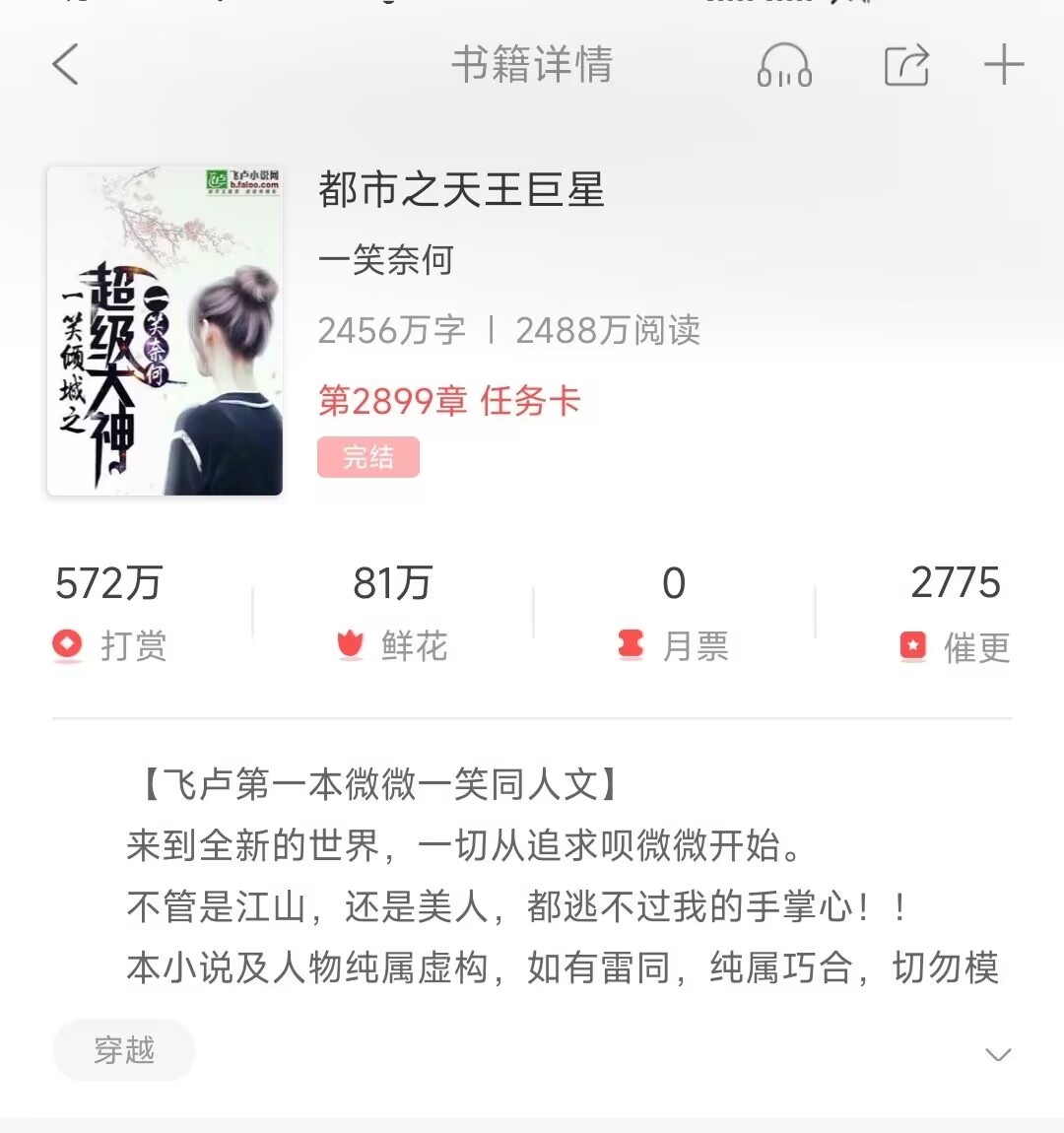Open author 一笑奈何's page
The width and height of the screenshot is (1064, 1133).
385,260
